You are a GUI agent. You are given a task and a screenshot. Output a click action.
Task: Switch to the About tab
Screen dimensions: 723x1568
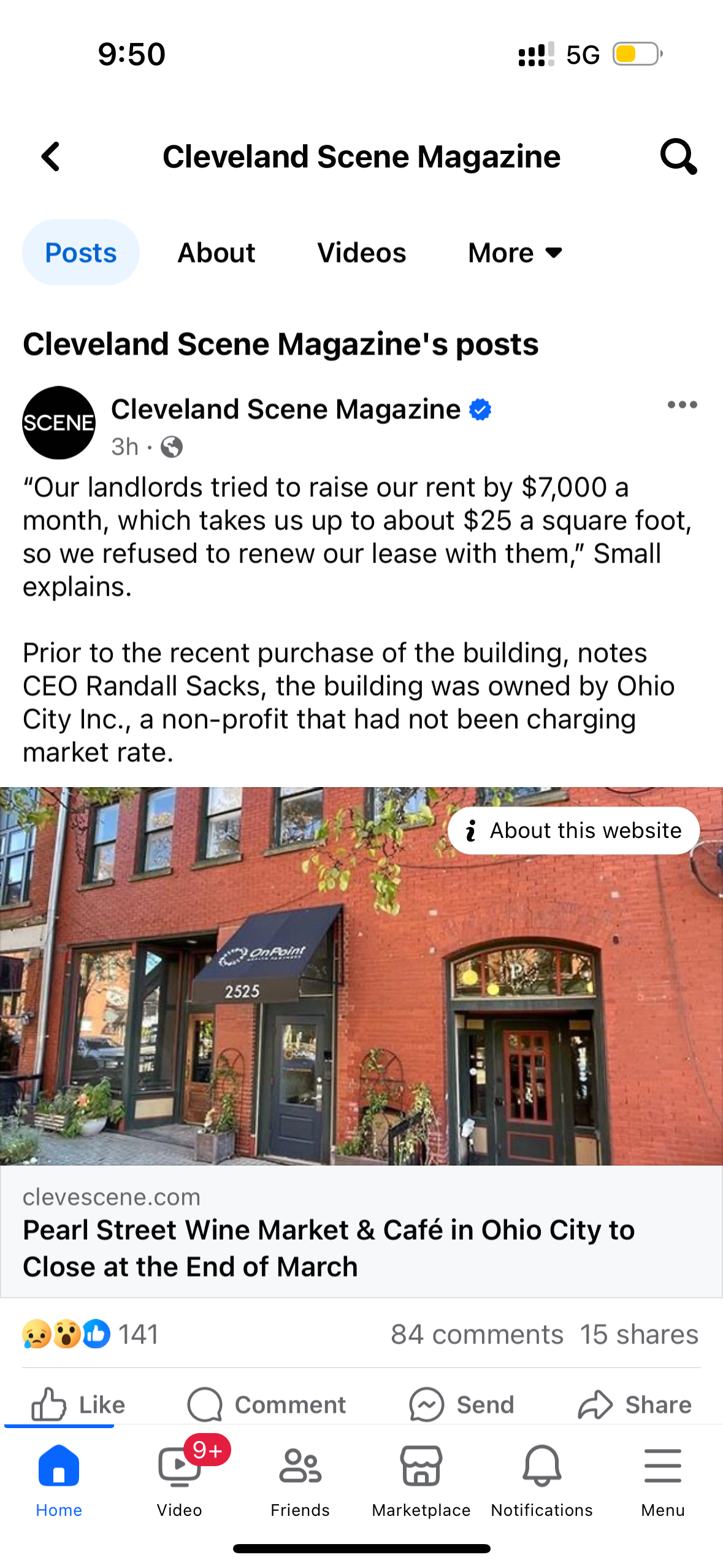216,253
